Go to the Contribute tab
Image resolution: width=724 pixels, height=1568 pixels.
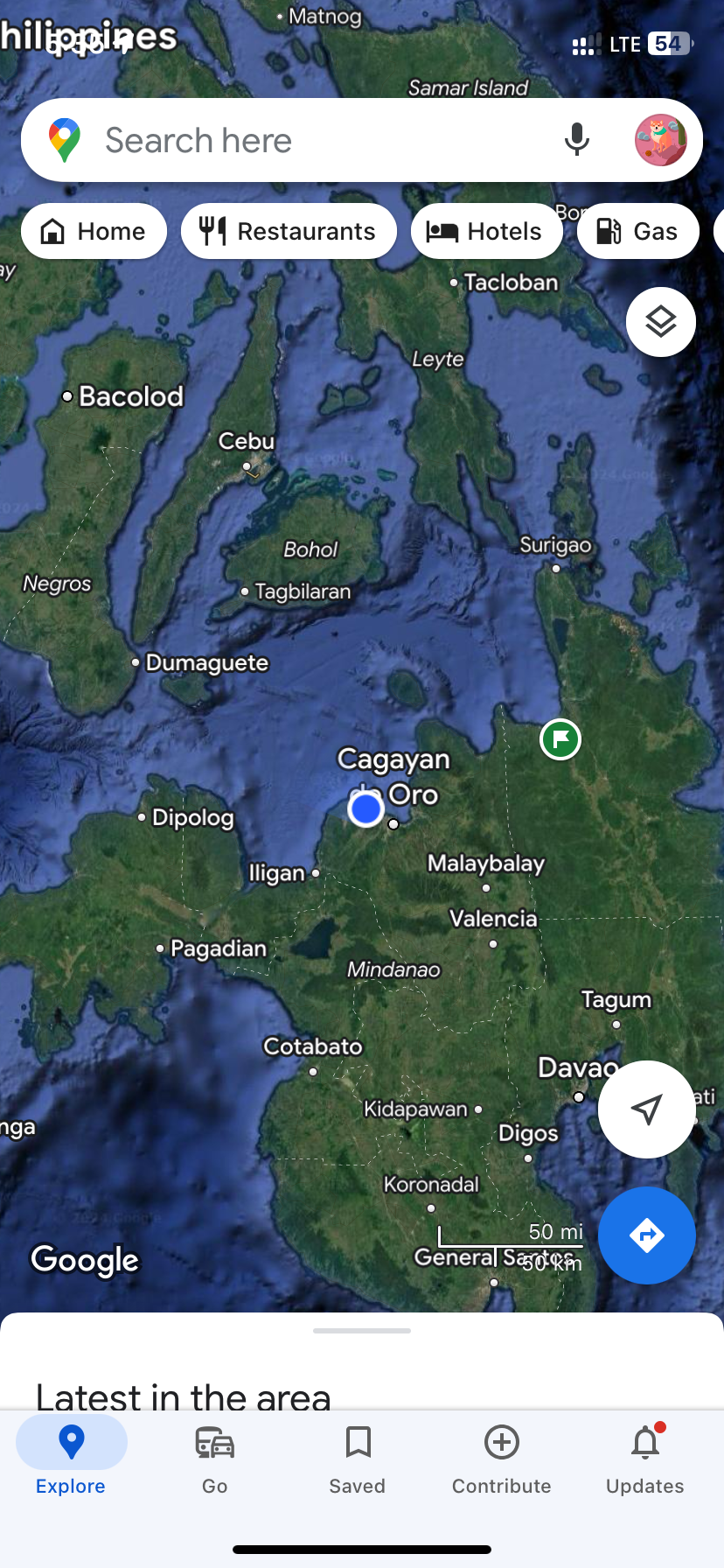[x=502, y=1459]
